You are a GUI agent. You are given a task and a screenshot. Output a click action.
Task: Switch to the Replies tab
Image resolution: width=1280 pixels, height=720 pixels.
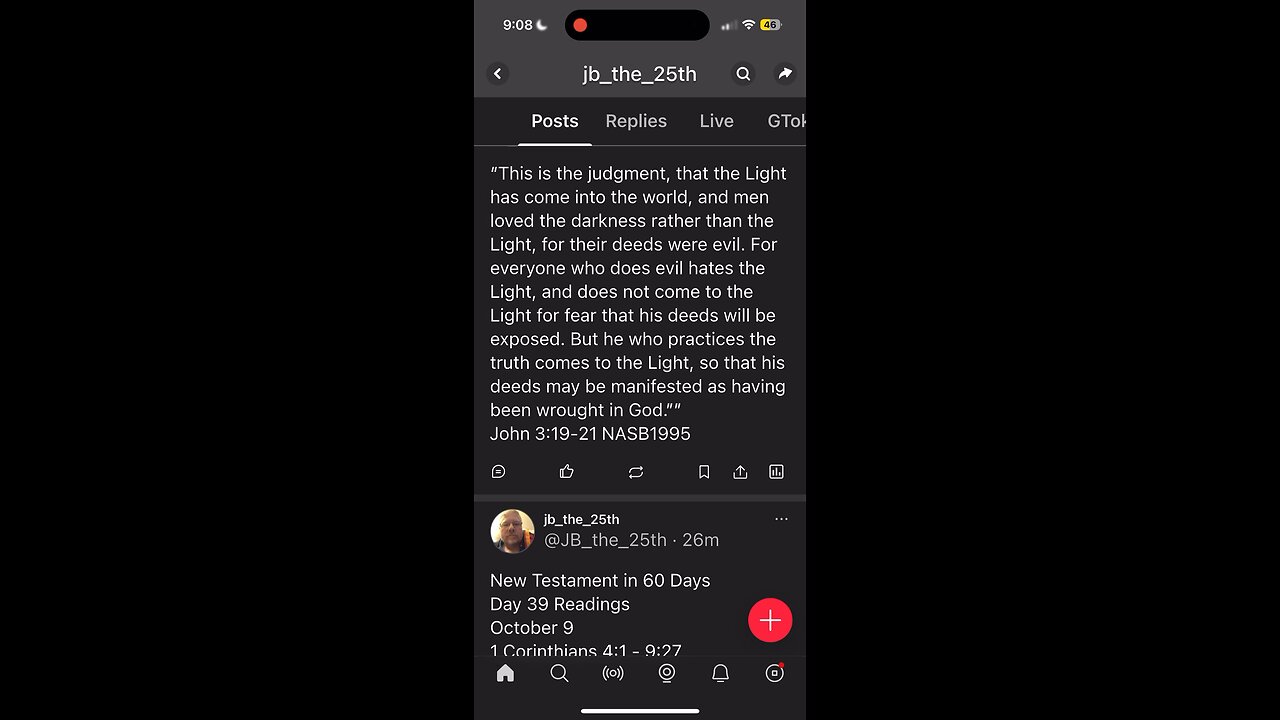(636, 121)
